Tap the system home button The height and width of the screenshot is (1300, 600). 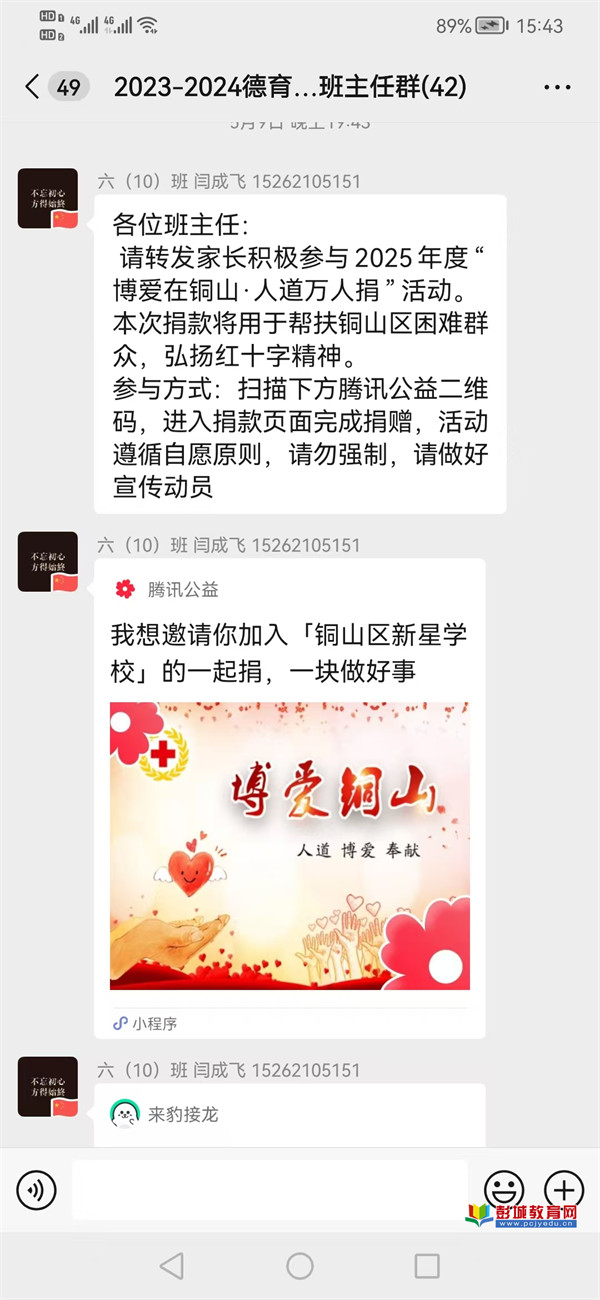pyautogui.click(x=300, y=1266)
